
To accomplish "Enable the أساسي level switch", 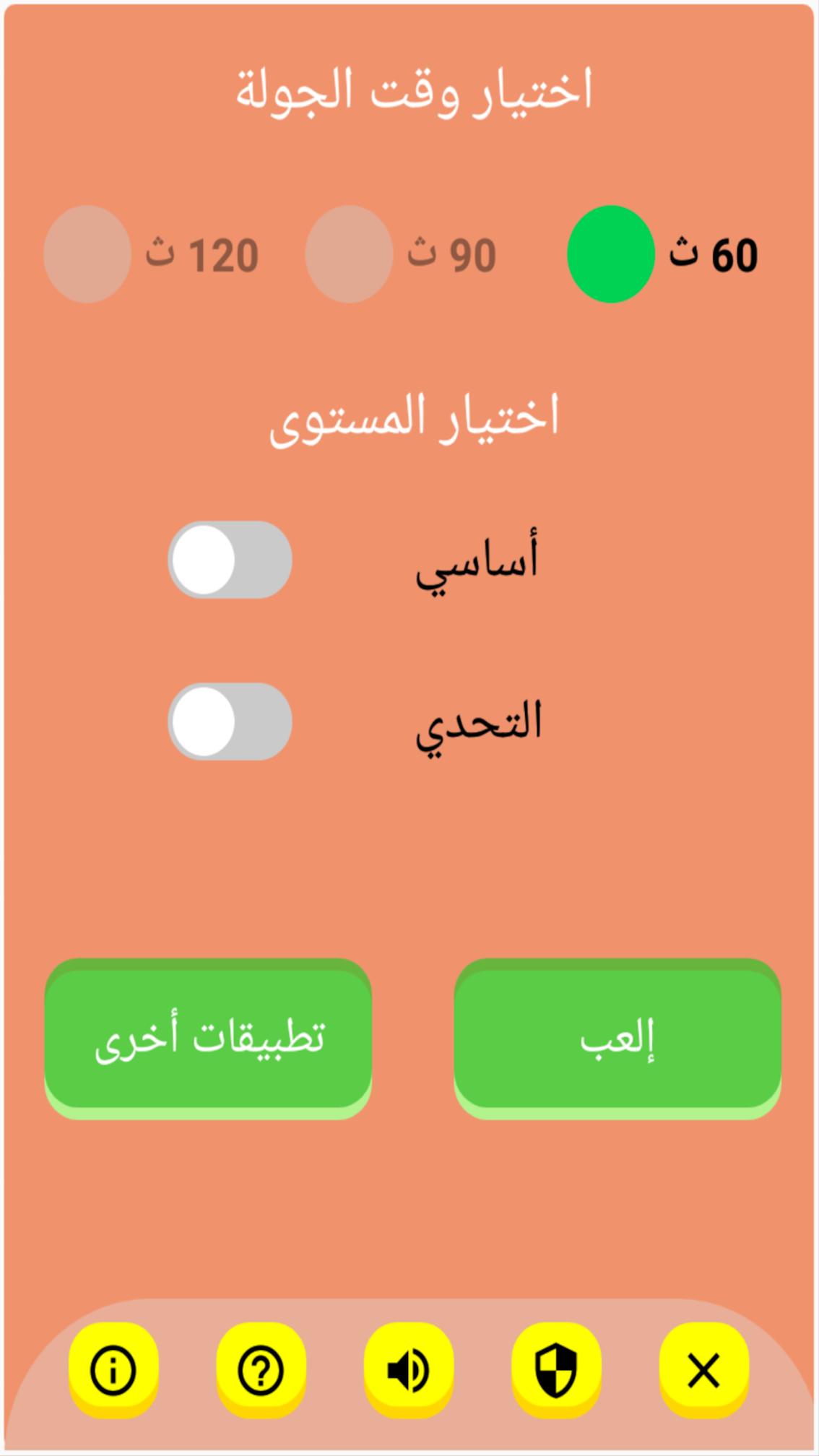I will click(x=230, y=560).
